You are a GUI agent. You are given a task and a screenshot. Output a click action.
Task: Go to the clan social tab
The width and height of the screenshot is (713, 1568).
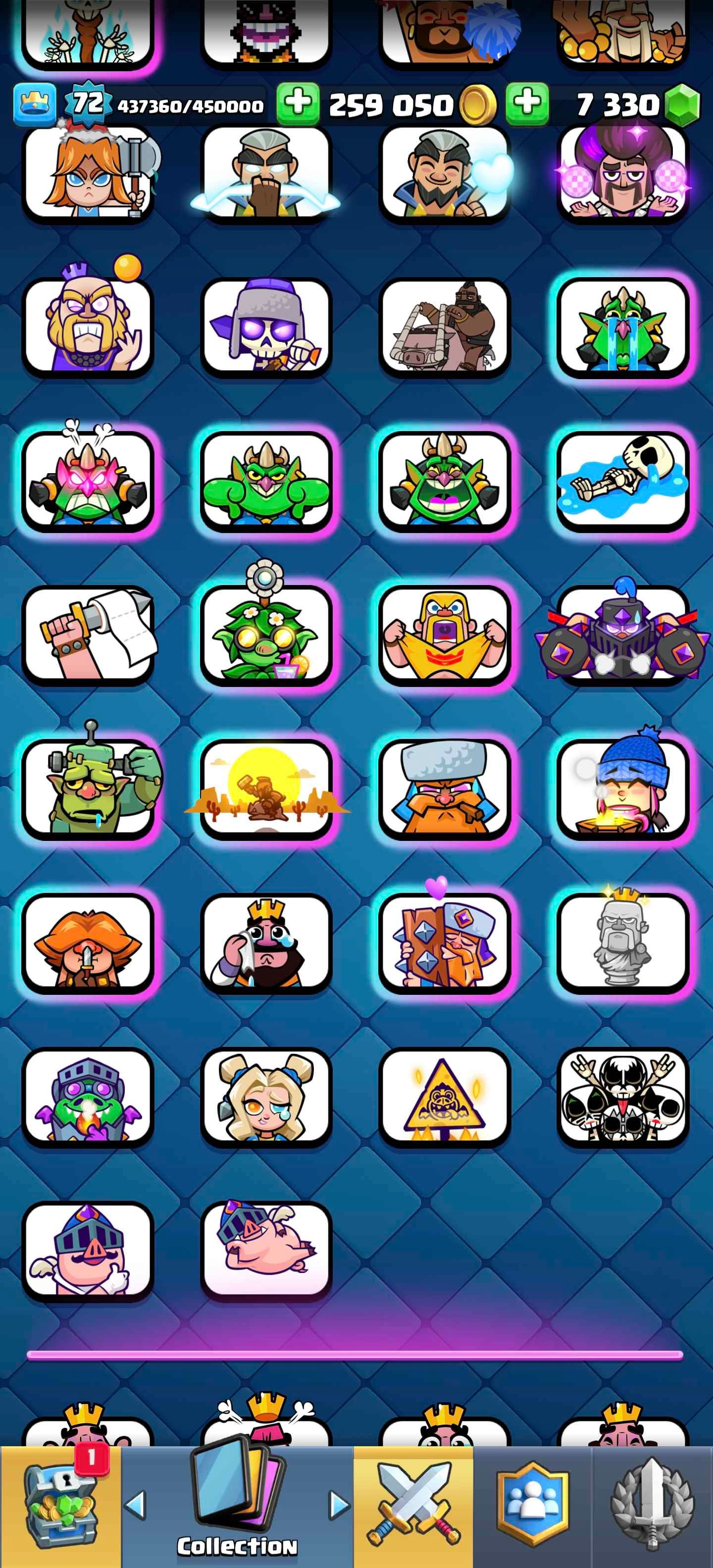[533, 1507]
